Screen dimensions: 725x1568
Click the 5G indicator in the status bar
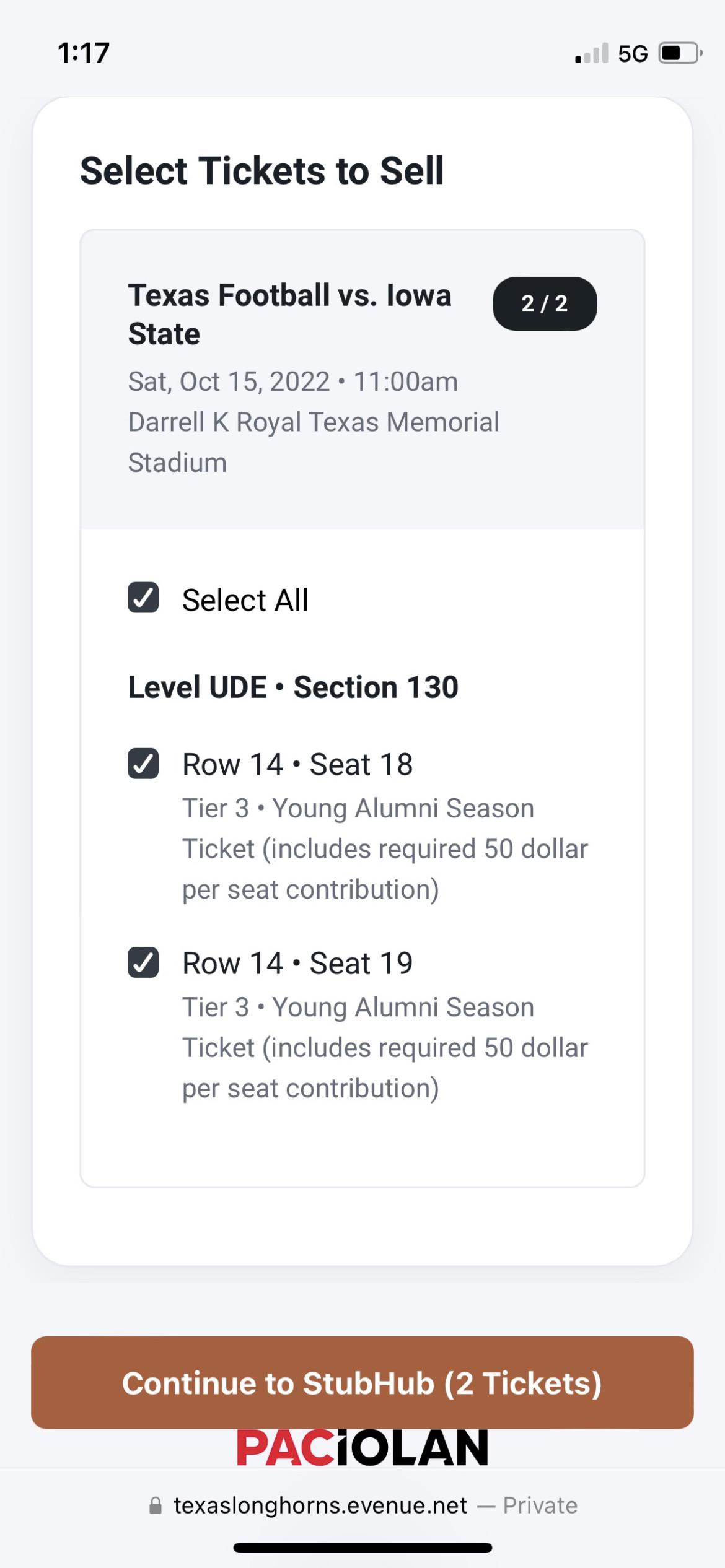pos(631,53)
